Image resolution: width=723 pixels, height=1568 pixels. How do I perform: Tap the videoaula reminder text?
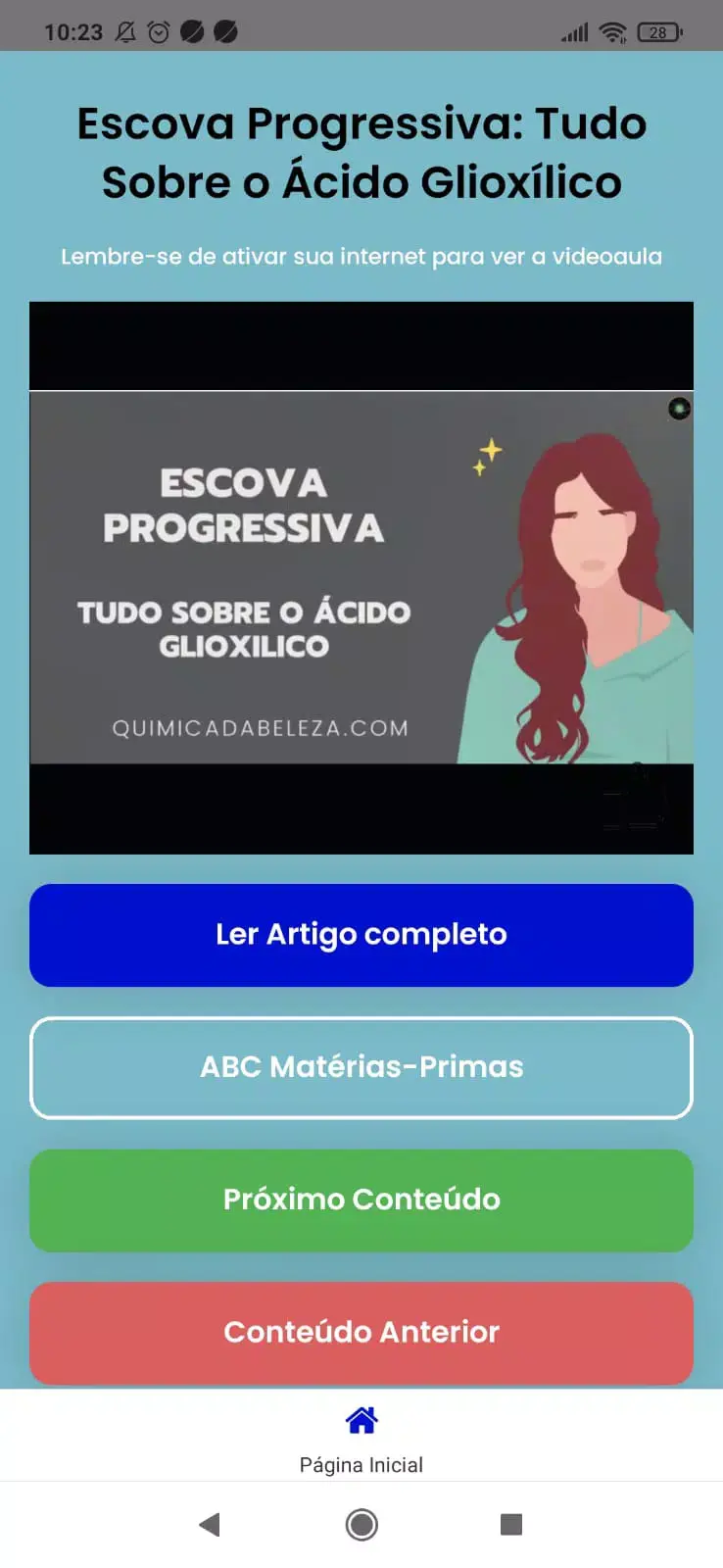tap(361, 257)
